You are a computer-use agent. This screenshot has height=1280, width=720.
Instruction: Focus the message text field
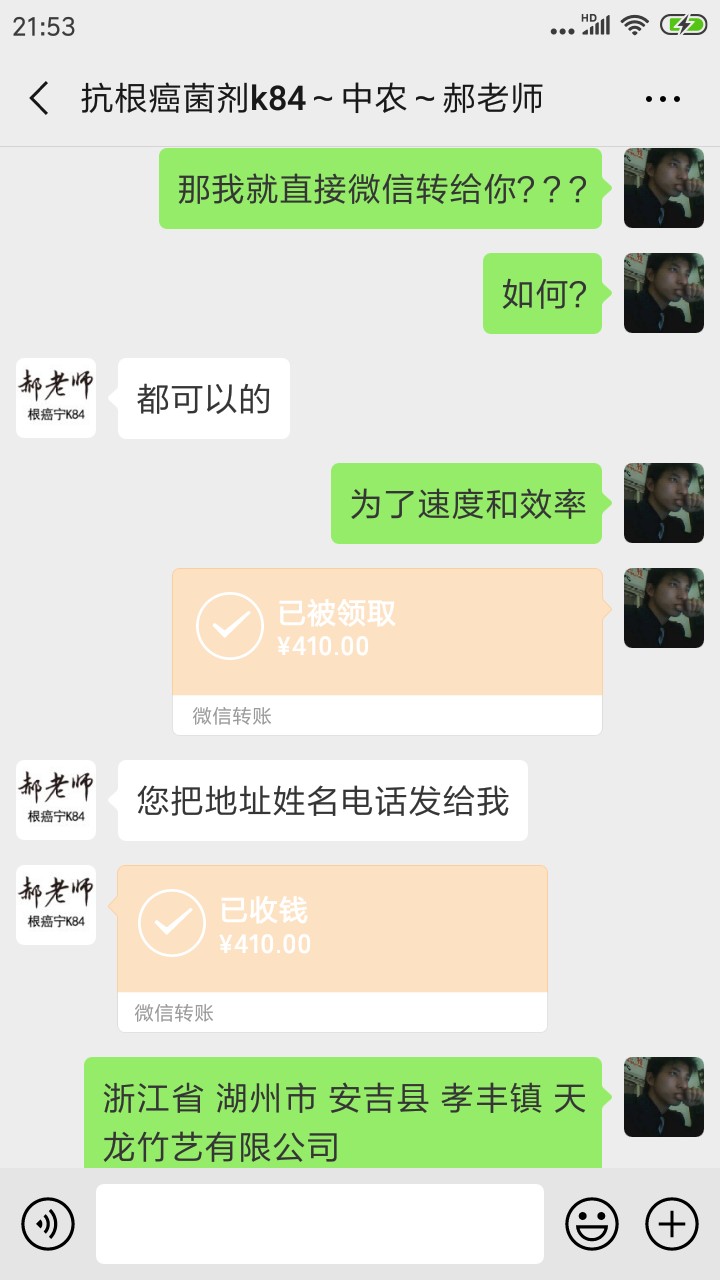[x=320, y=1224]
